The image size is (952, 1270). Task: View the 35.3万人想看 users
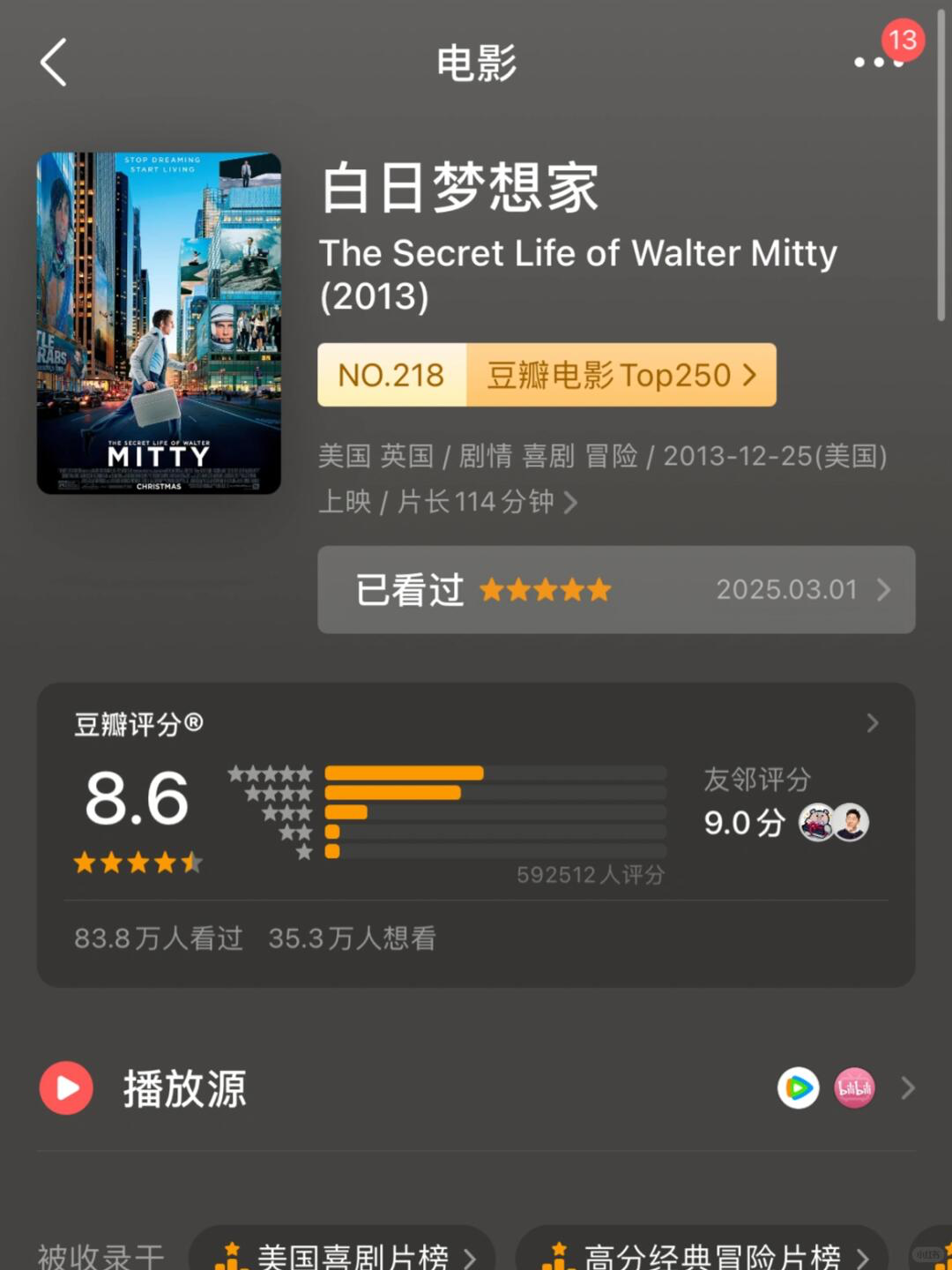click(353, 938)
